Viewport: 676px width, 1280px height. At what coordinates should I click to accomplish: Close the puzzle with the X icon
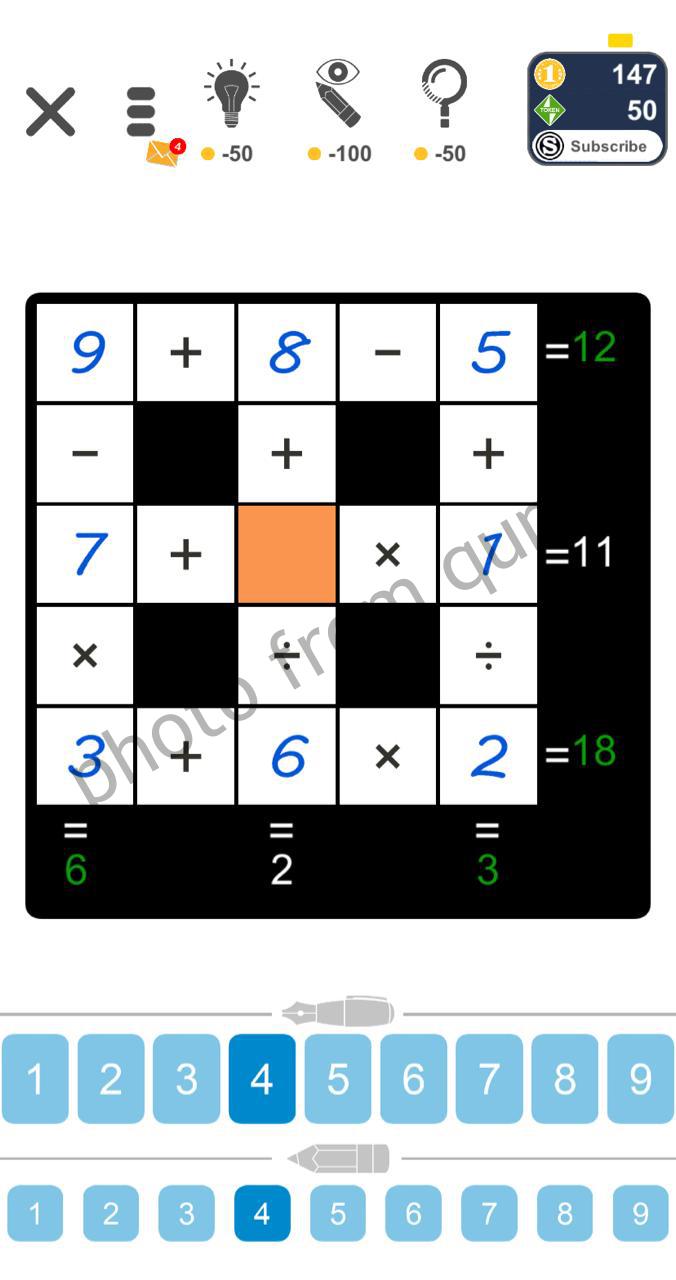(51, 111)
